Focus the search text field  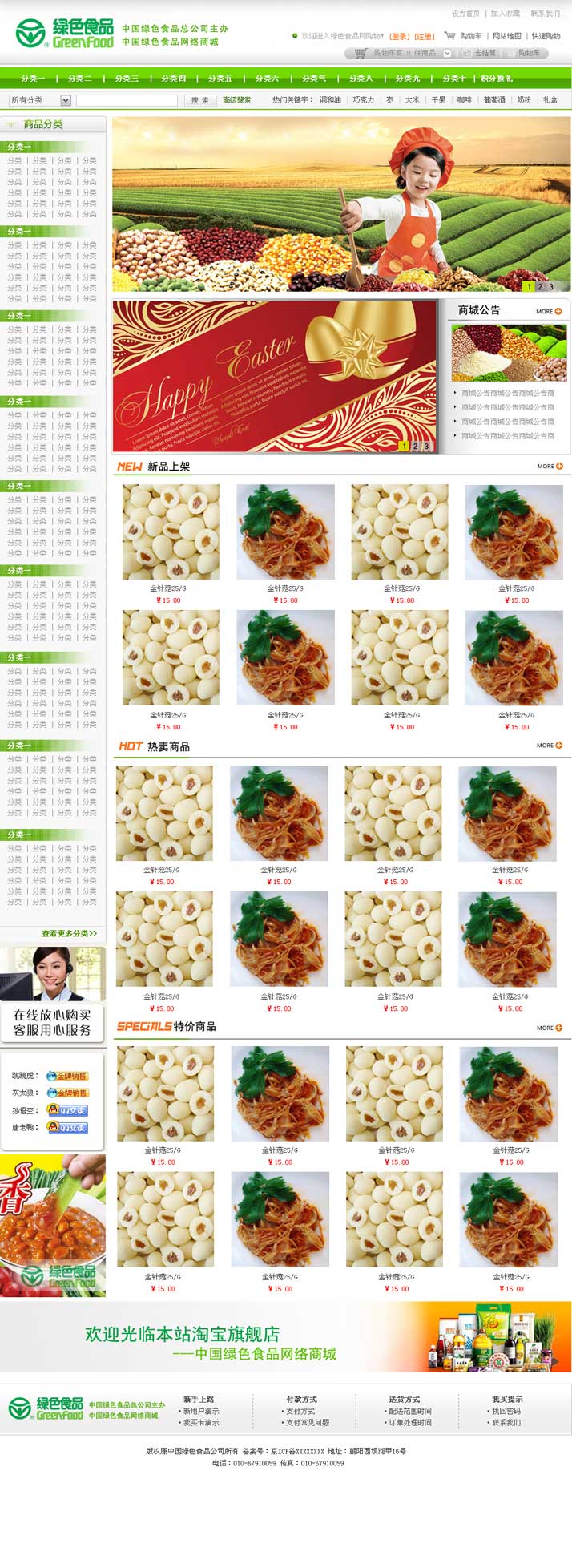click(127, 100)
